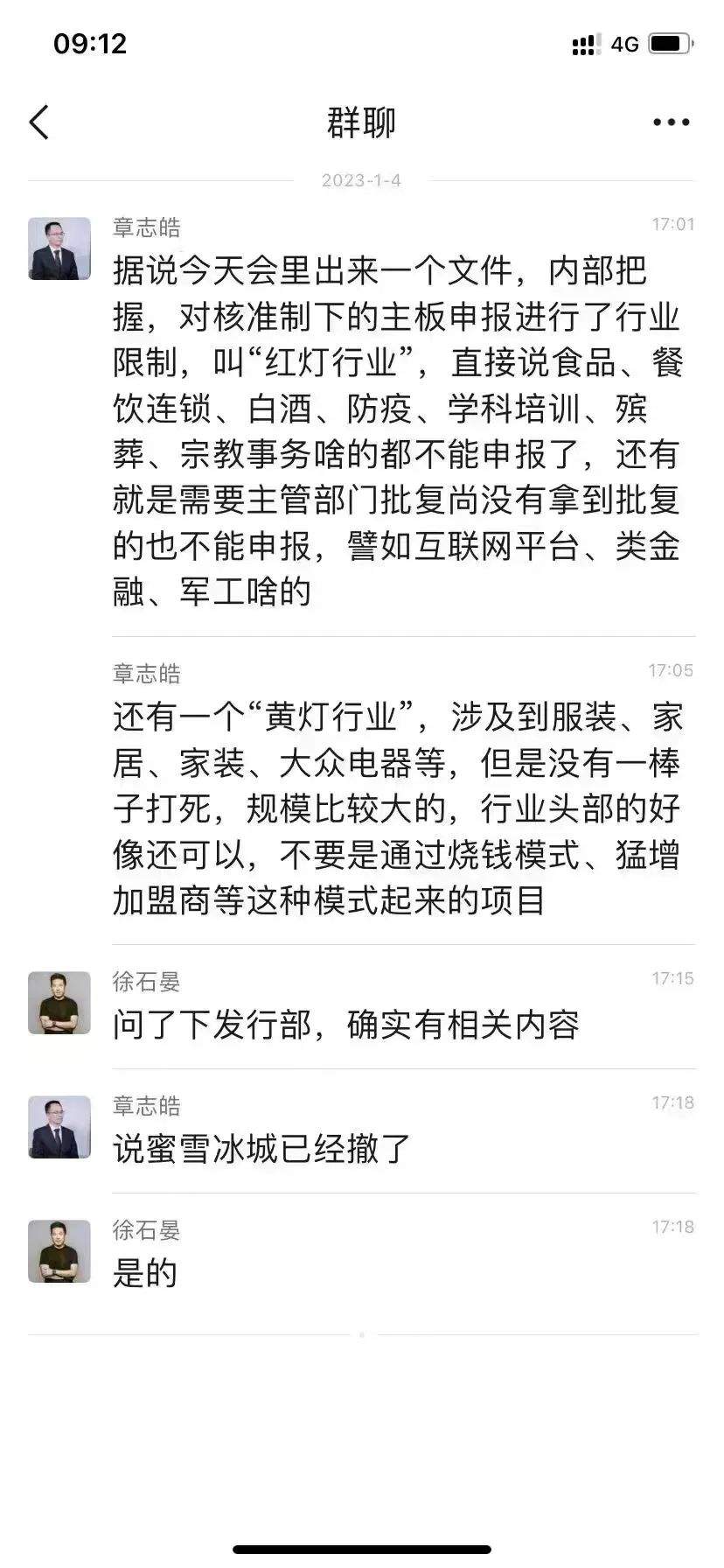
Task: Tap the 2023-1-4 date divider
Action: click(x=362, y=181)
